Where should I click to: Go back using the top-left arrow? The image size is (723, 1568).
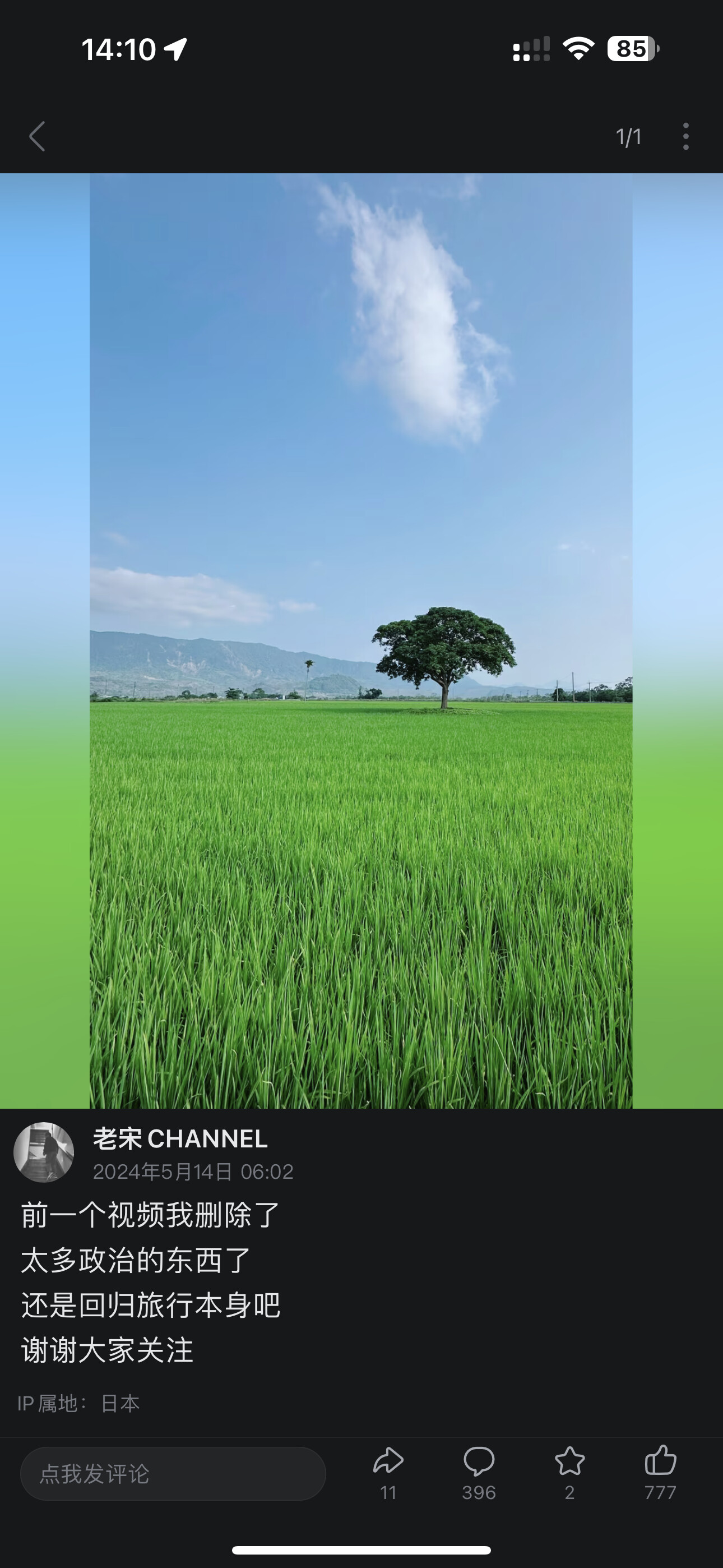(37, 136)
